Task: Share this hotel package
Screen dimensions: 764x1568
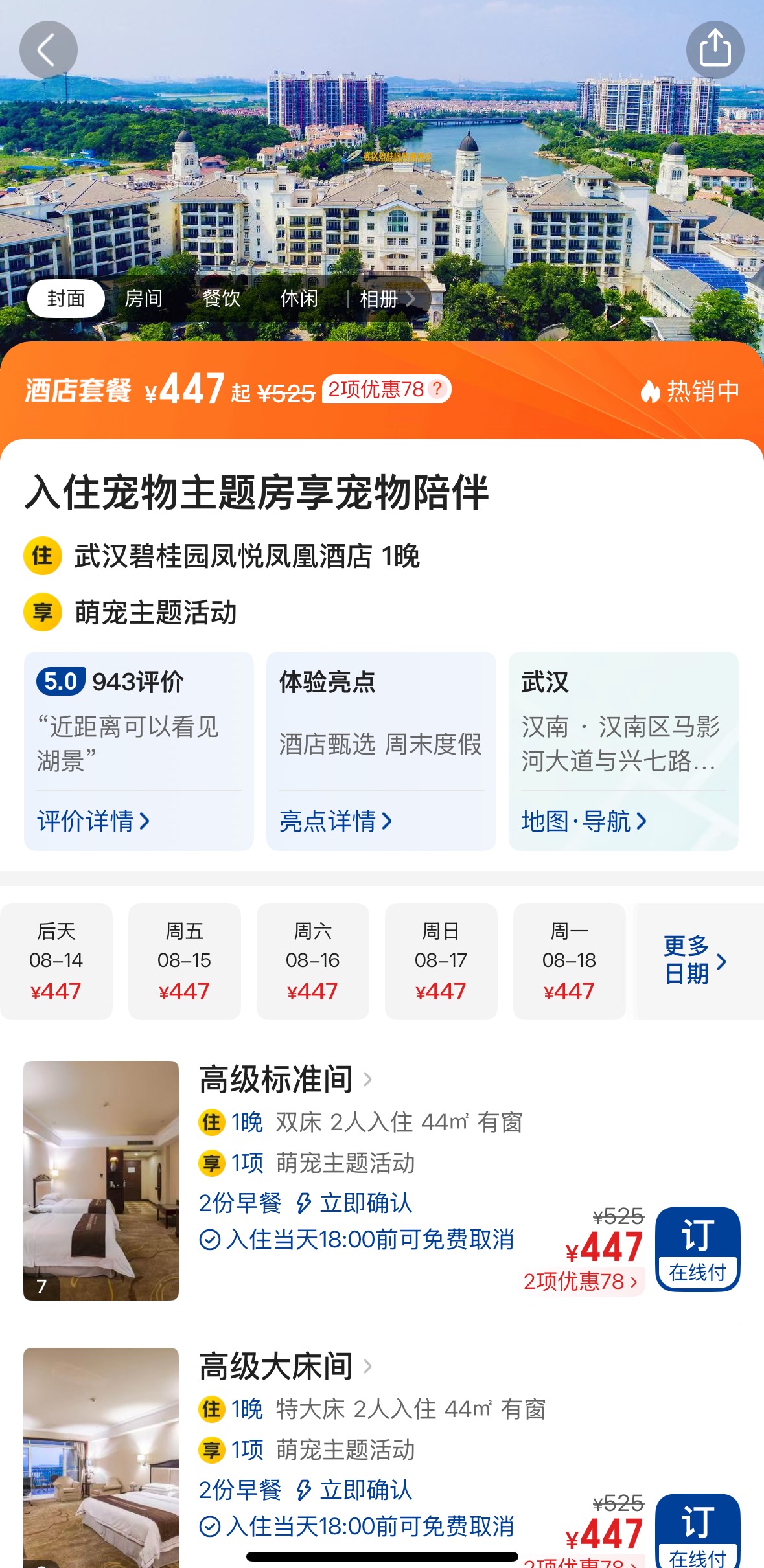Action: (x=715, y=50)
